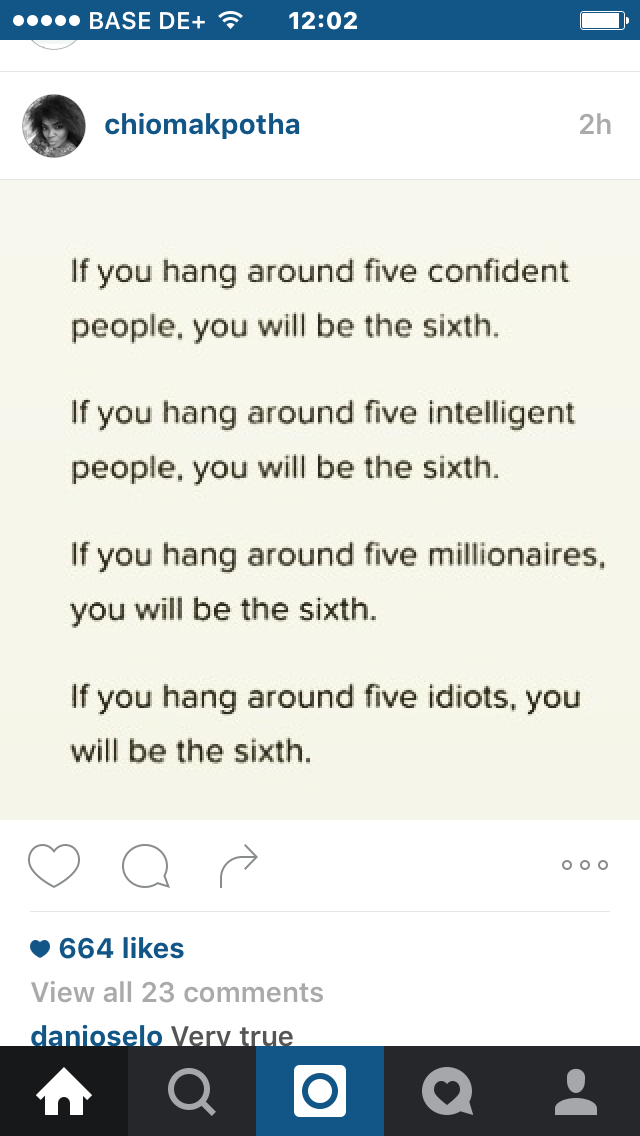Image resolution: width=640 pixels, height=1136 pixels.
Task: Comment on chiomakpotha's post
Action: coord(145,866)
